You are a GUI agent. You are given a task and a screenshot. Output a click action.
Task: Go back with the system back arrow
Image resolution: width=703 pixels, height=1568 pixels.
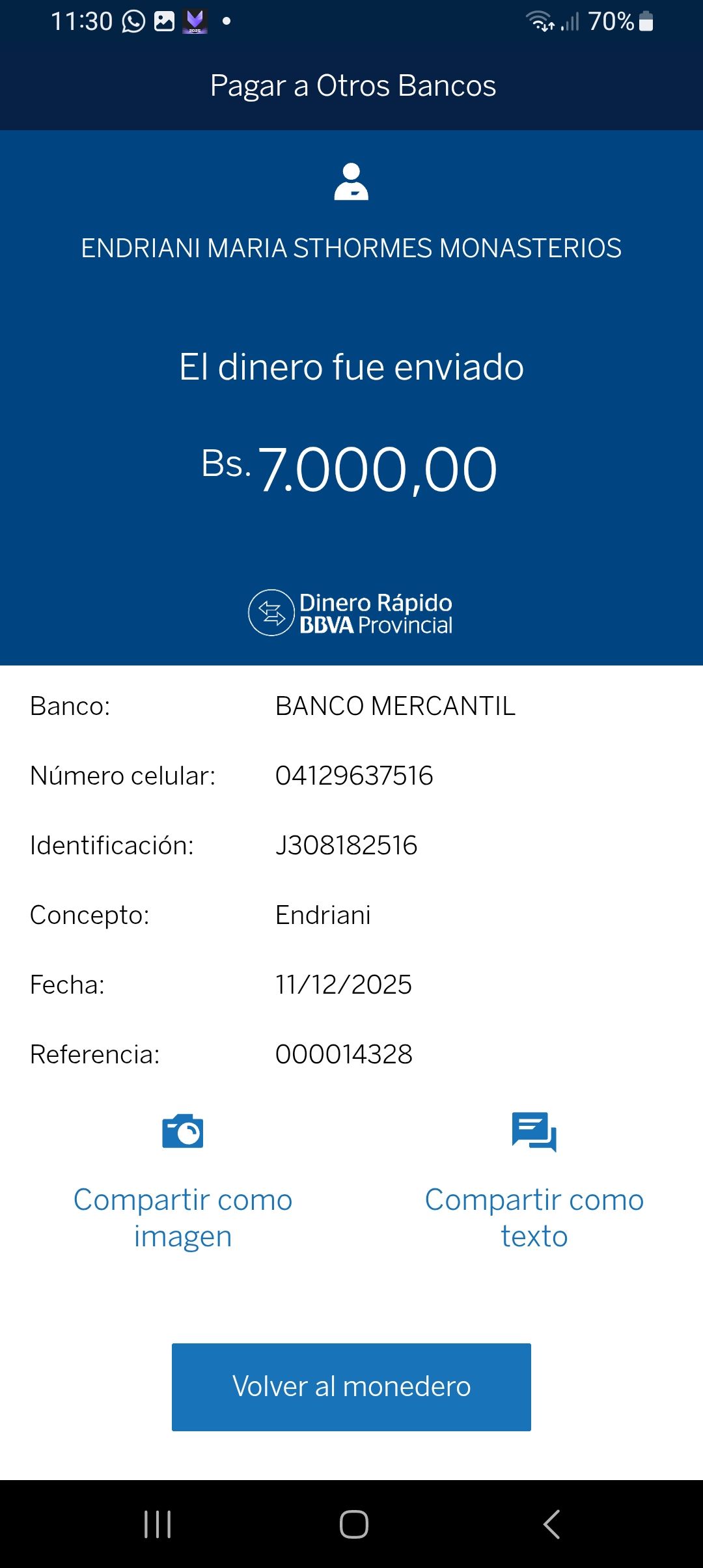tap(551, 1524)
